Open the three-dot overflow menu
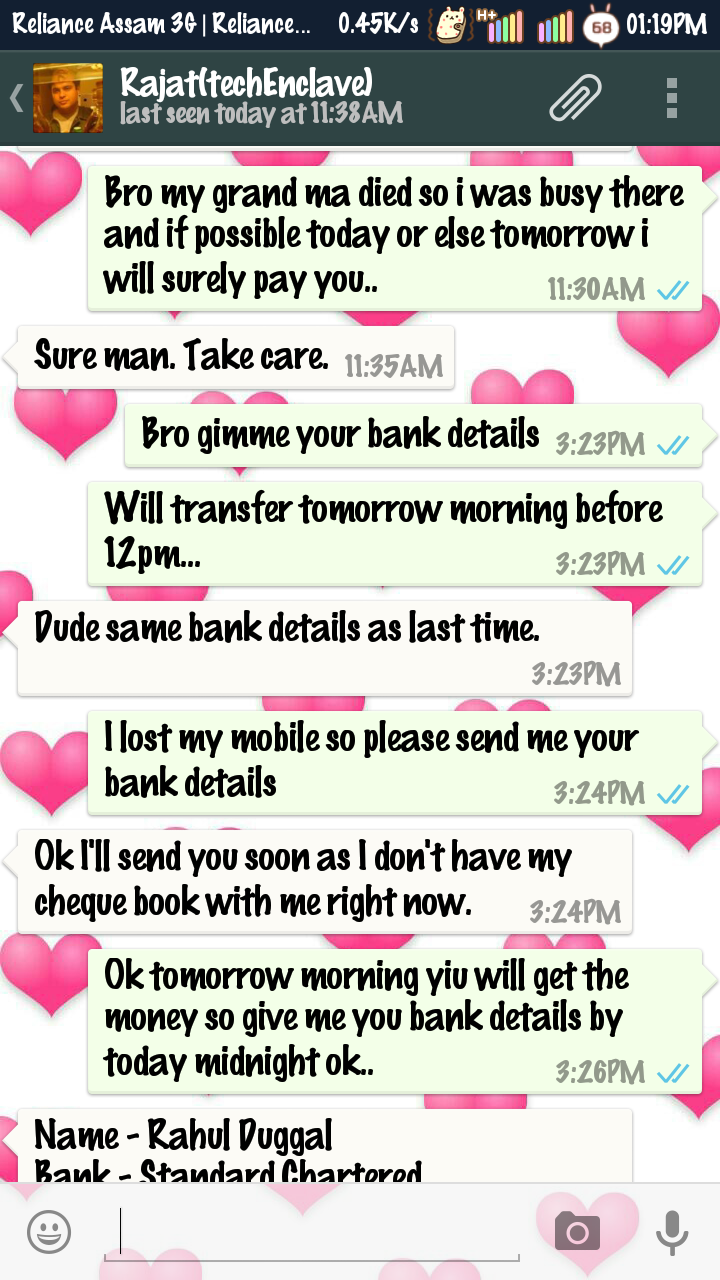This screenshot has width=720, height=1280. click(x=672, y=98)
